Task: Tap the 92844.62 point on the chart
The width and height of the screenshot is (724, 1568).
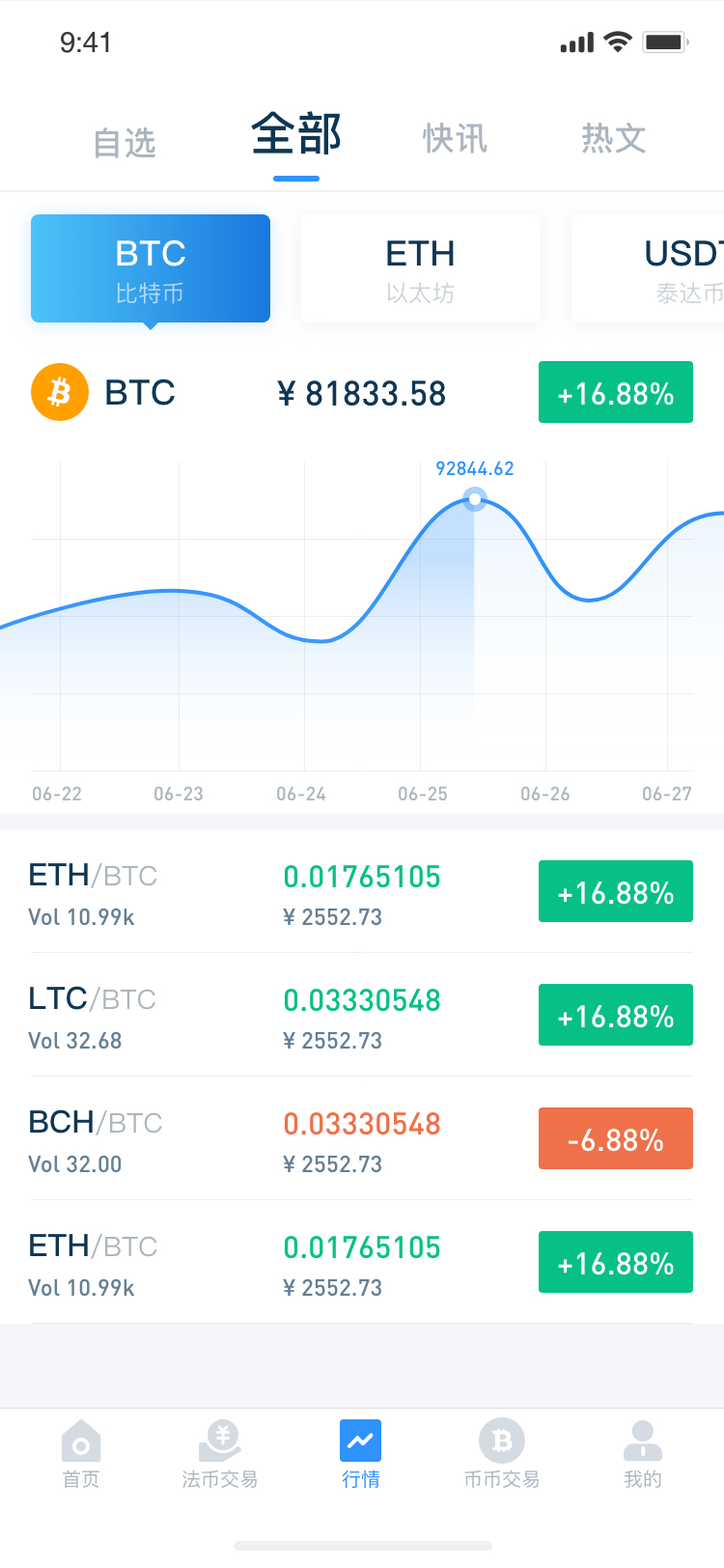Action: pos(474,499)
